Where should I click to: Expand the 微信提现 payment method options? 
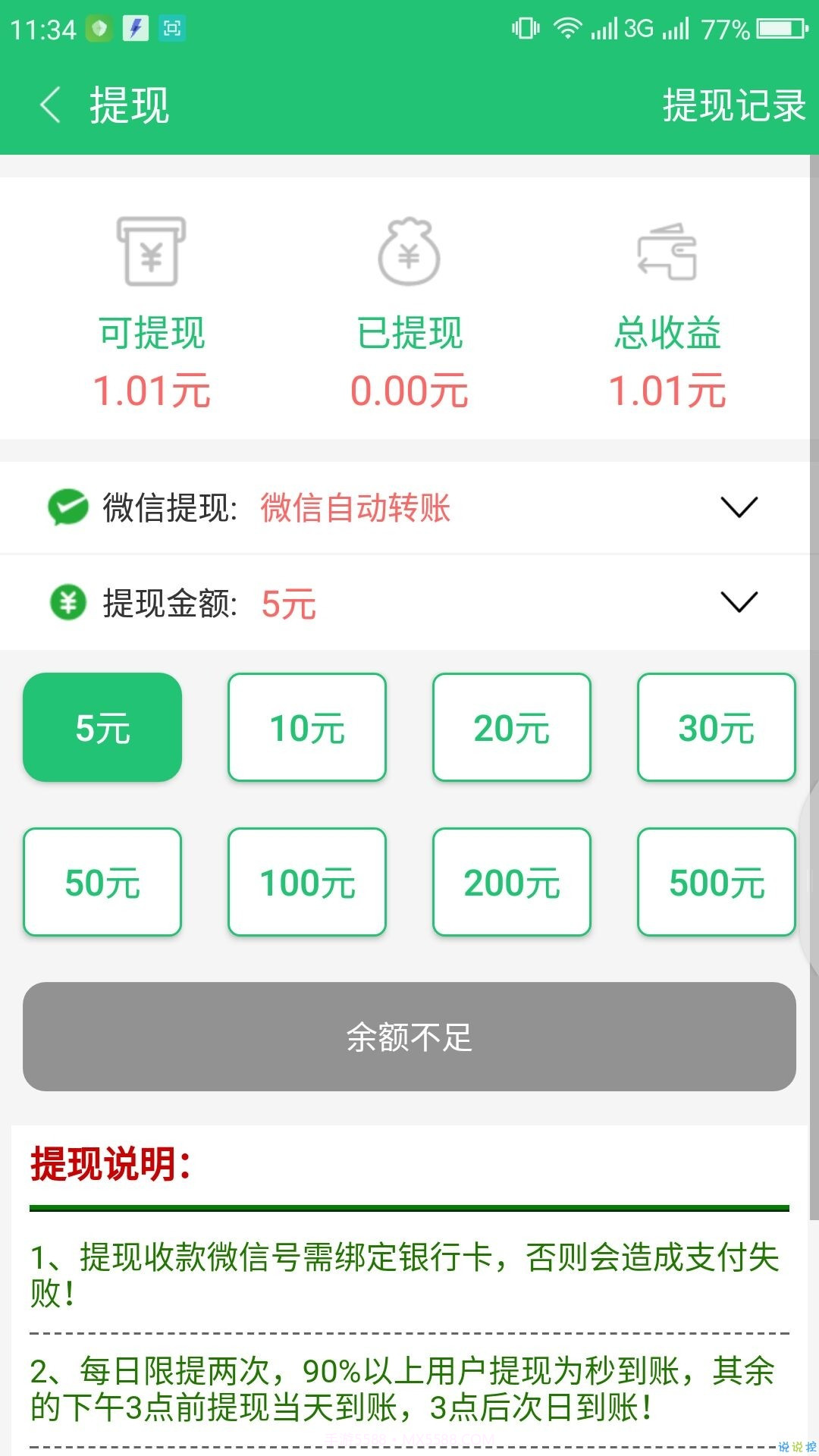pyautogui.click(x=739, y=507)
